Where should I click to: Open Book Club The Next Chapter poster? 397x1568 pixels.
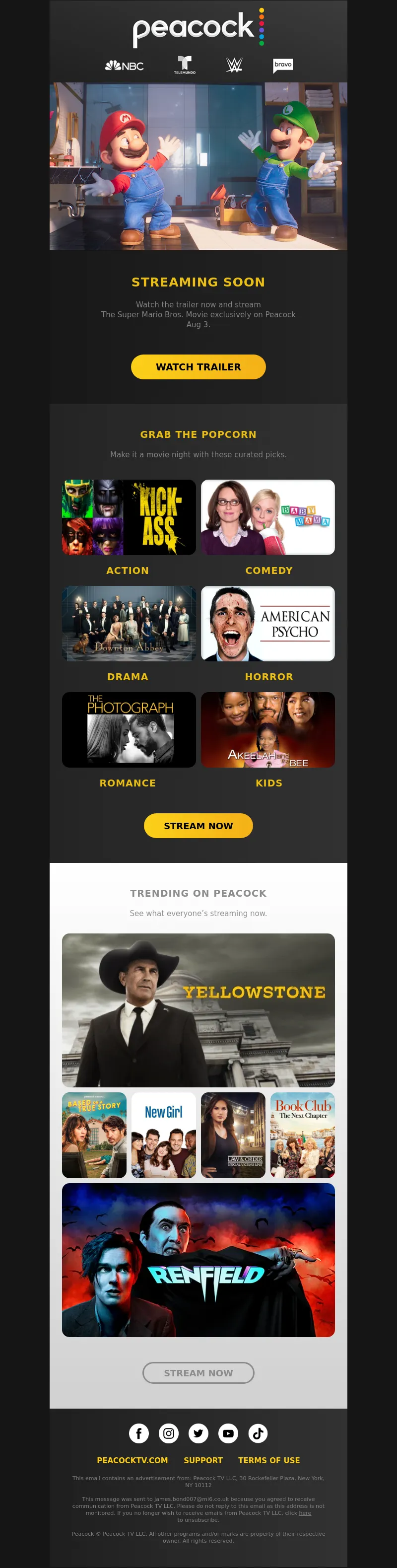pyautogui.click(x=302, y=1135)
